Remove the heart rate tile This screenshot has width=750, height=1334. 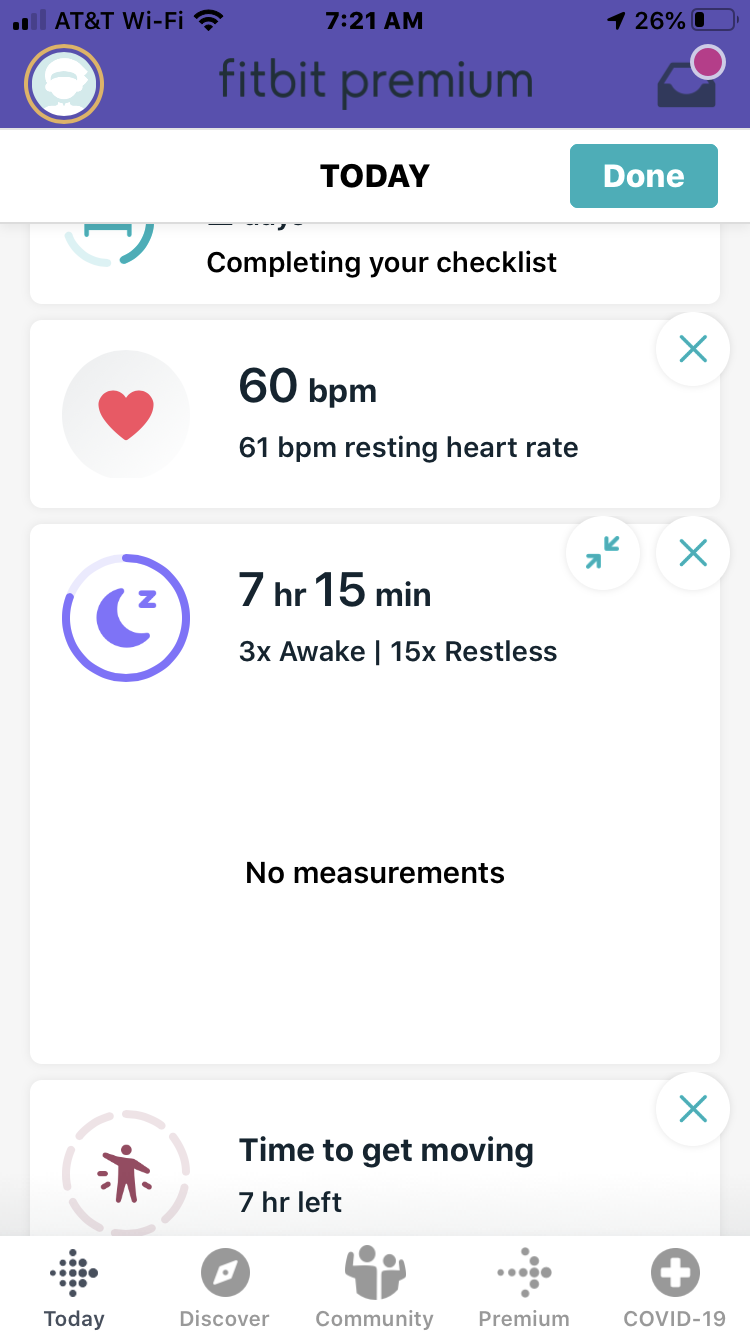point(692,349)
